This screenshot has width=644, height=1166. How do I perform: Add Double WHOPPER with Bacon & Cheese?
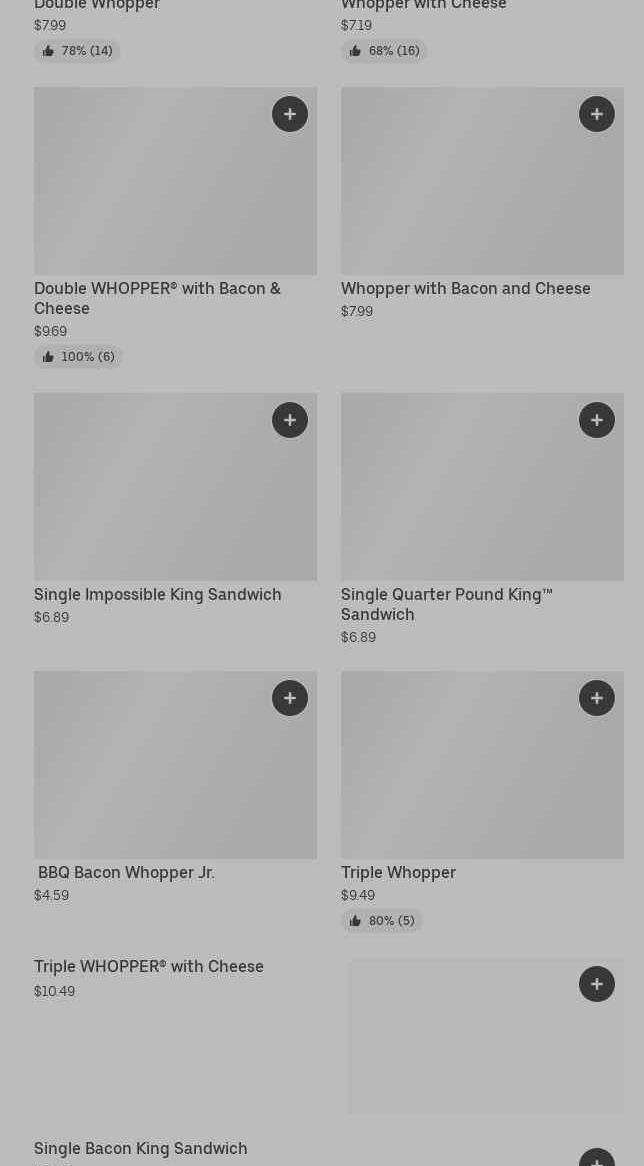point(290,114)
